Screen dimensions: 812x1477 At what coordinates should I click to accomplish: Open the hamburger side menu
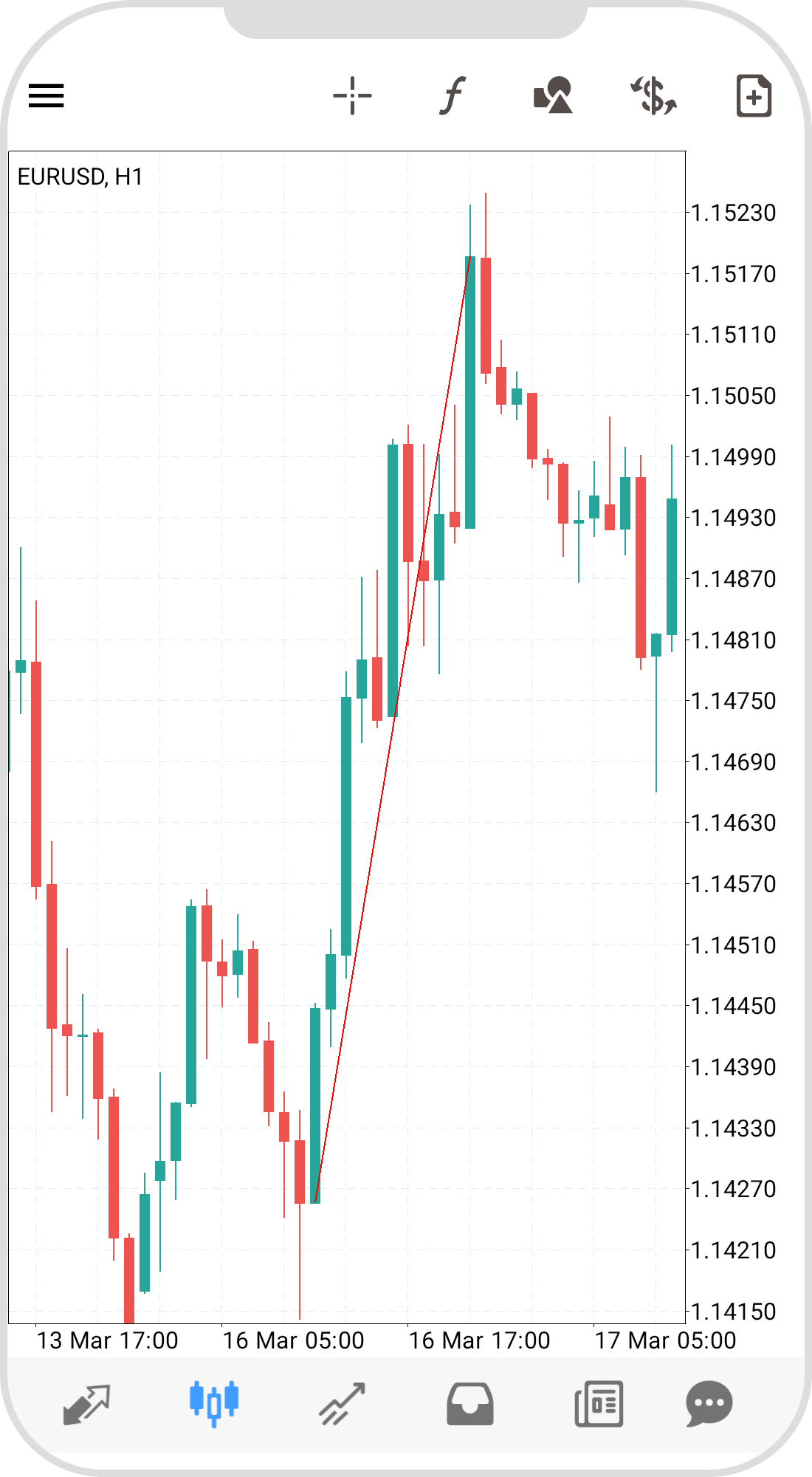coord(46,96)
